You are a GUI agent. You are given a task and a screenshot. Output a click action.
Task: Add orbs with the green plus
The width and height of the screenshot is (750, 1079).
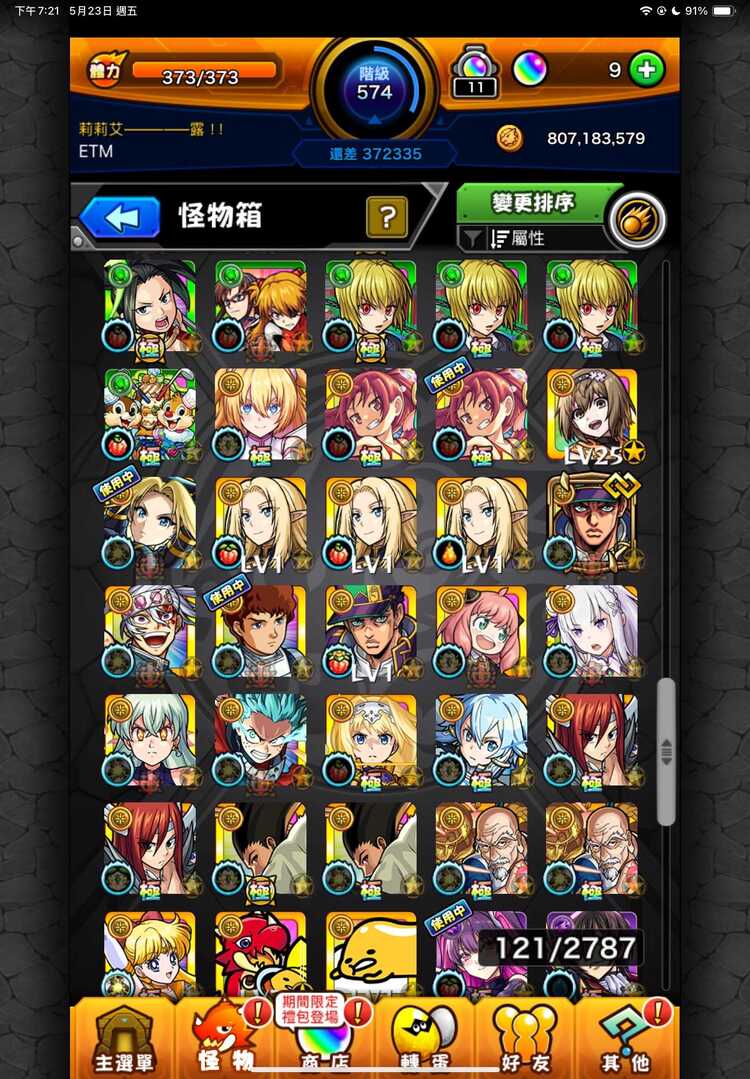click(x=647, y=69)
